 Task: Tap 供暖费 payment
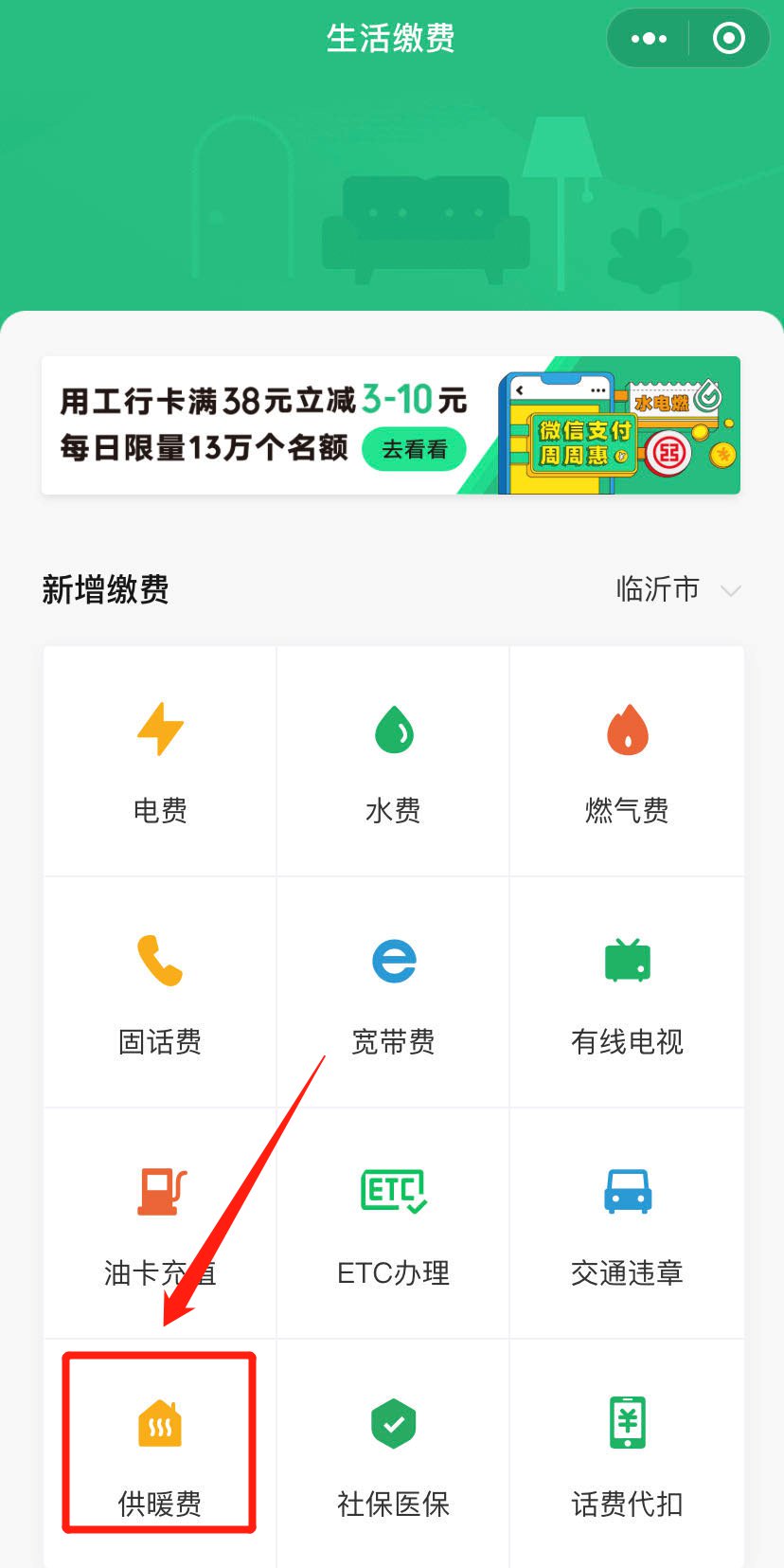pyautogui.click(x=160, y=1450)
